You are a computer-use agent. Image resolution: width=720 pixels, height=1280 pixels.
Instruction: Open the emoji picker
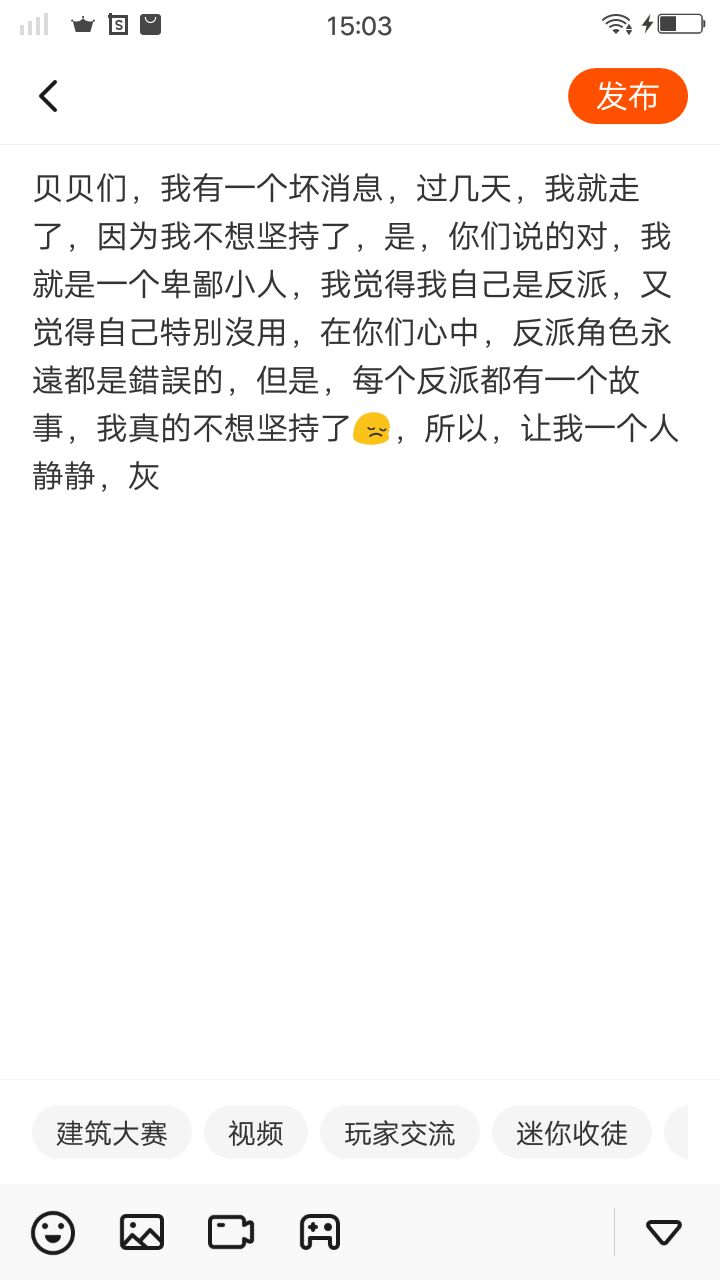pos(53,1232)
